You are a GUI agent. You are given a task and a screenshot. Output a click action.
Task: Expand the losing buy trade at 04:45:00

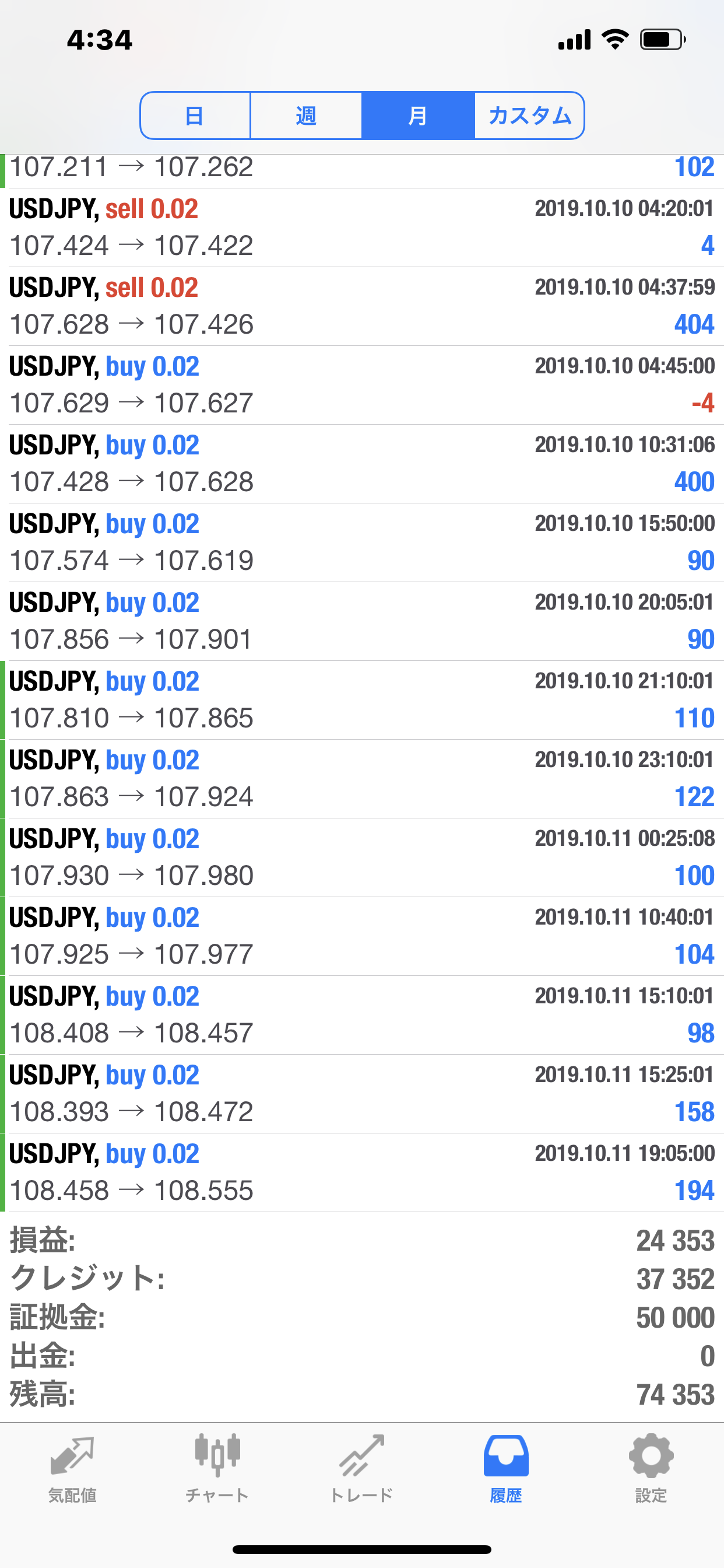(362, 384)
